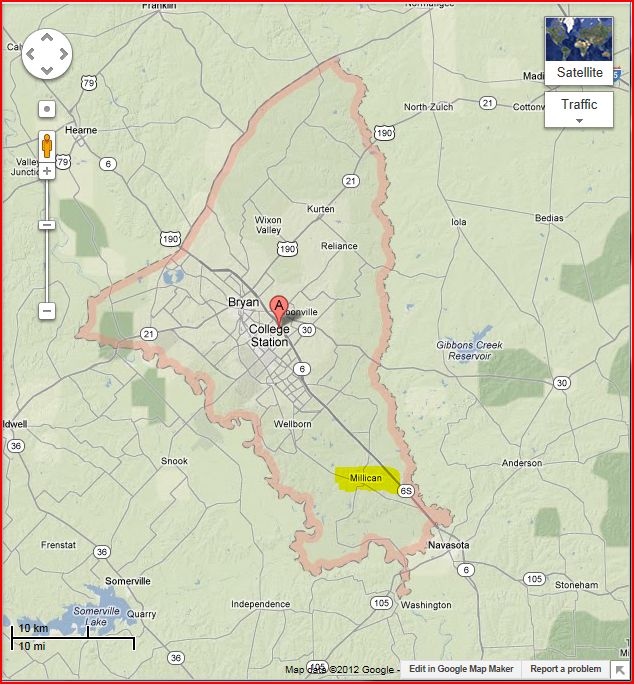The height and width of the screenshot is (684, 634).
Task: Pan map right with compass arrow
Action: pos(63,54)
